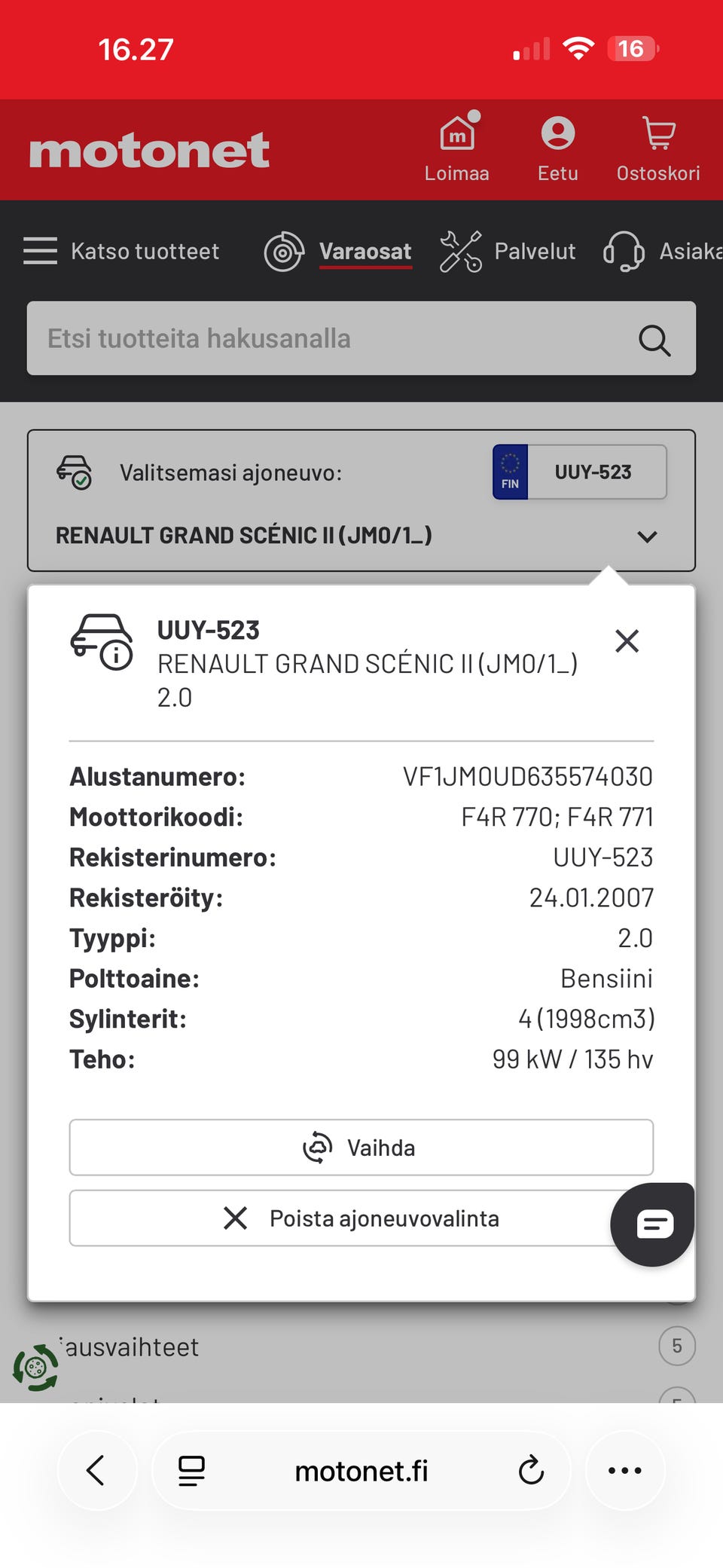Open the Katso tuotteet menu
This screenshot has width=723, height=1568.
coord(121,251)
